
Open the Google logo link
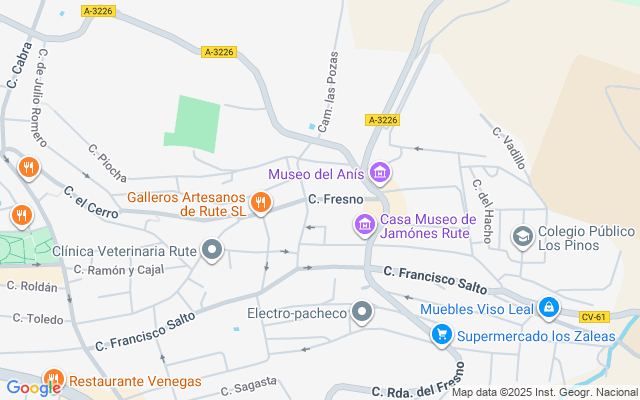(x=33, y=388)
